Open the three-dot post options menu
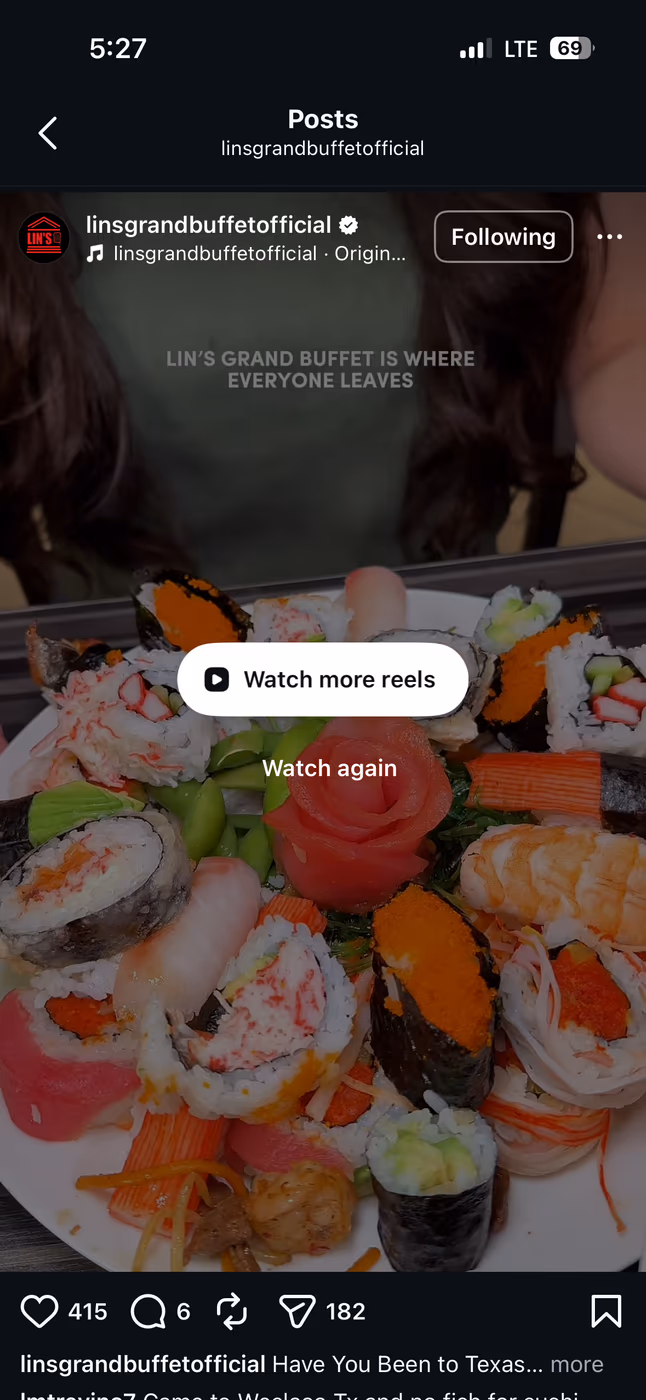Viewport: 646px width, 1400px height. click(609, 237)
